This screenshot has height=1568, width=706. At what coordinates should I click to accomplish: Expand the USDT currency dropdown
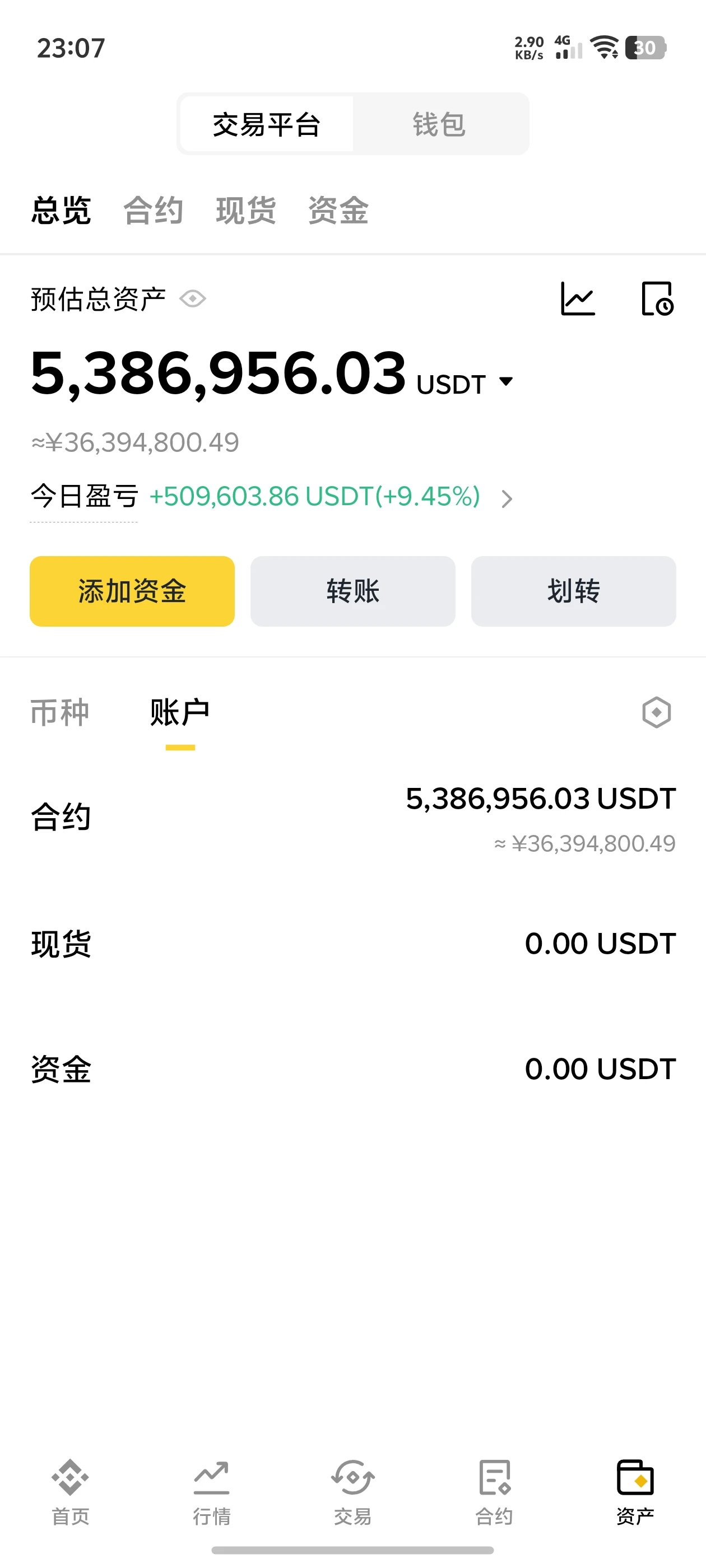pos(506,382)
